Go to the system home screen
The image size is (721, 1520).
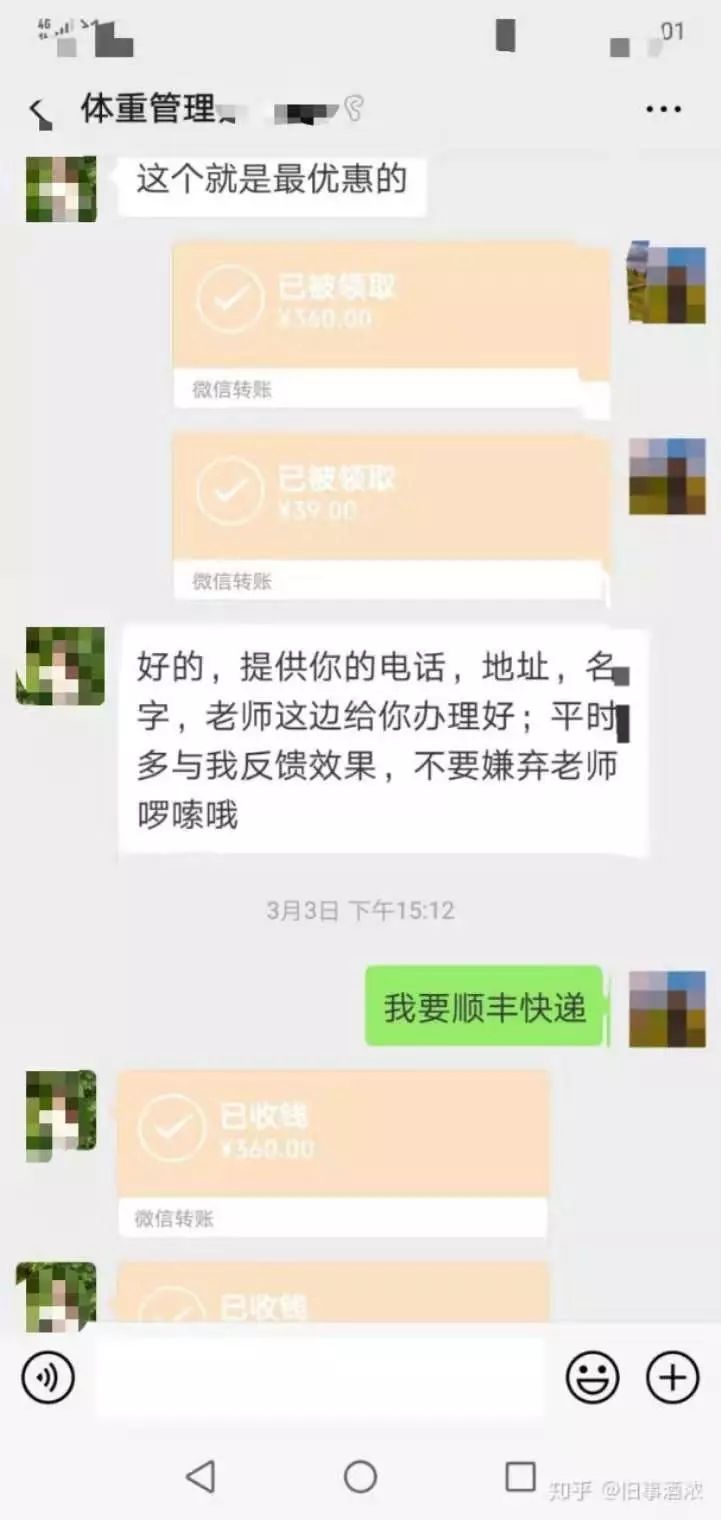point(360,1476)
